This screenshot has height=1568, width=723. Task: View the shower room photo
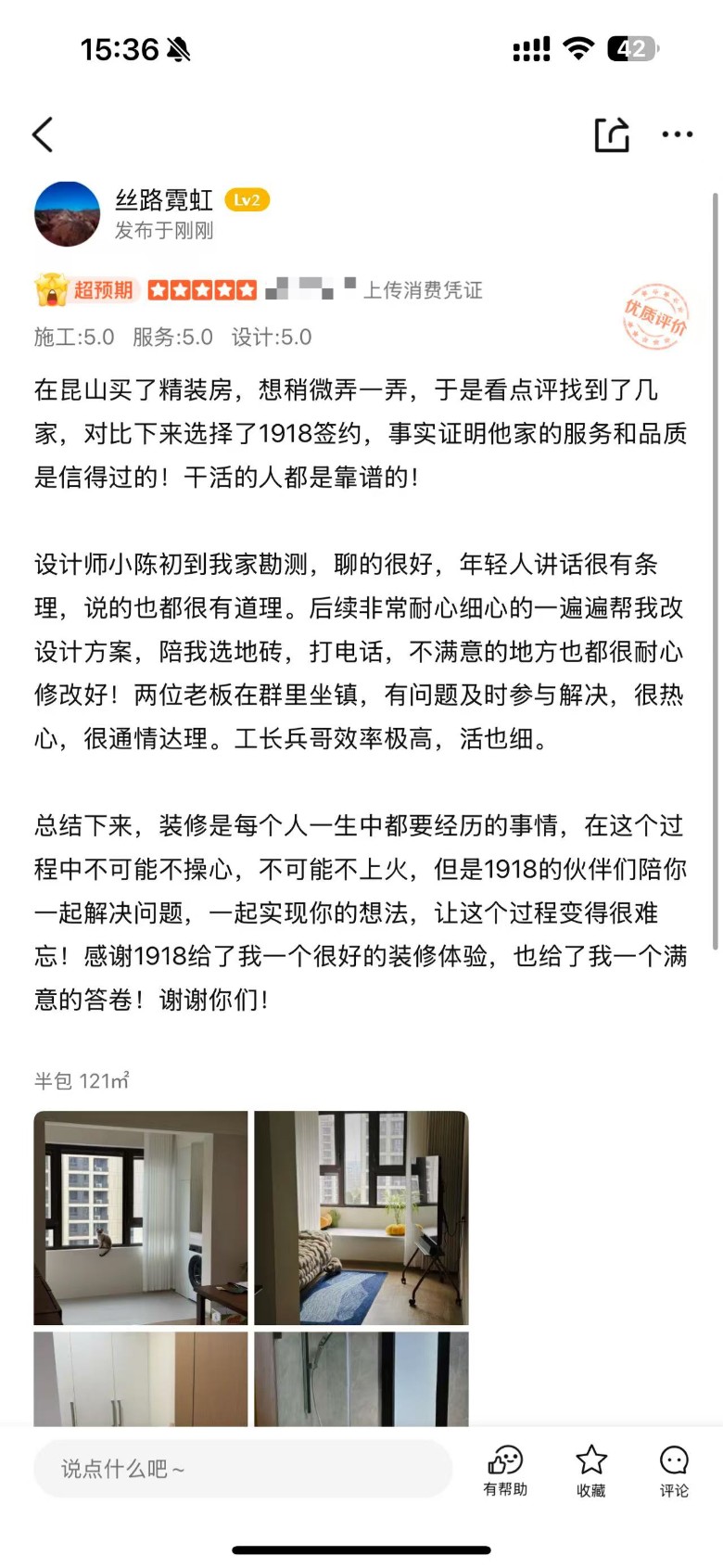tap(361, 1379)
